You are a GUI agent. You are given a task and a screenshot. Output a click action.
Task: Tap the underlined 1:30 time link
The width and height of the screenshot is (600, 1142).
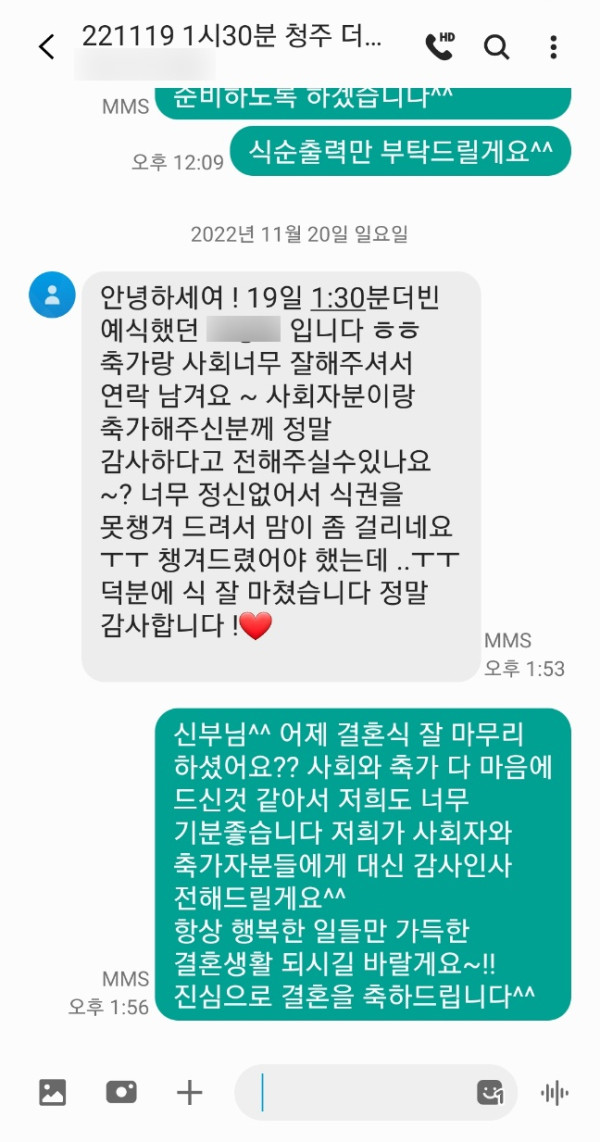pyautogui.click(x=336, y=298)
